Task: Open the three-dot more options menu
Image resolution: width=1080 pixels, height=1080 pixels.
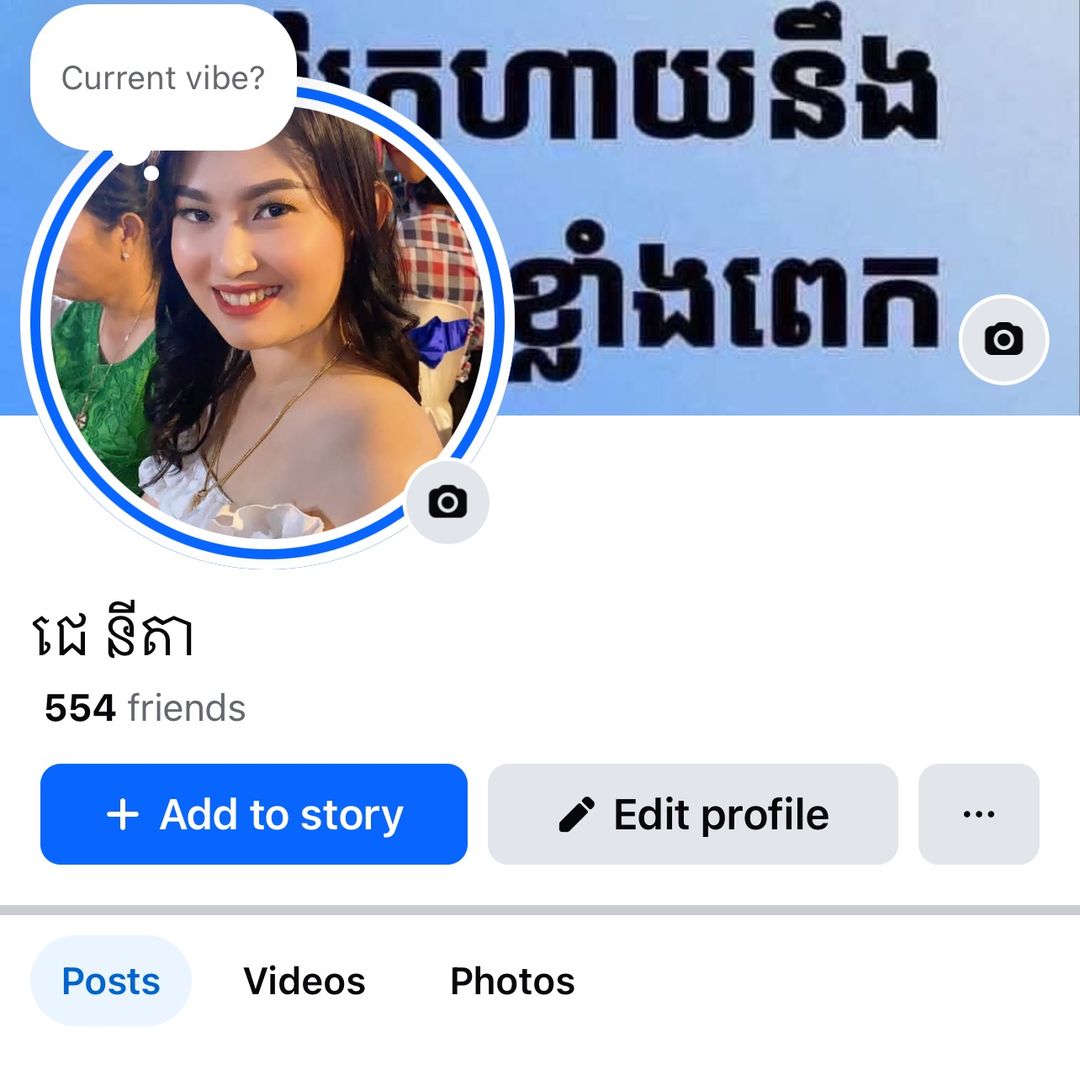Action: tap(978, 814)
